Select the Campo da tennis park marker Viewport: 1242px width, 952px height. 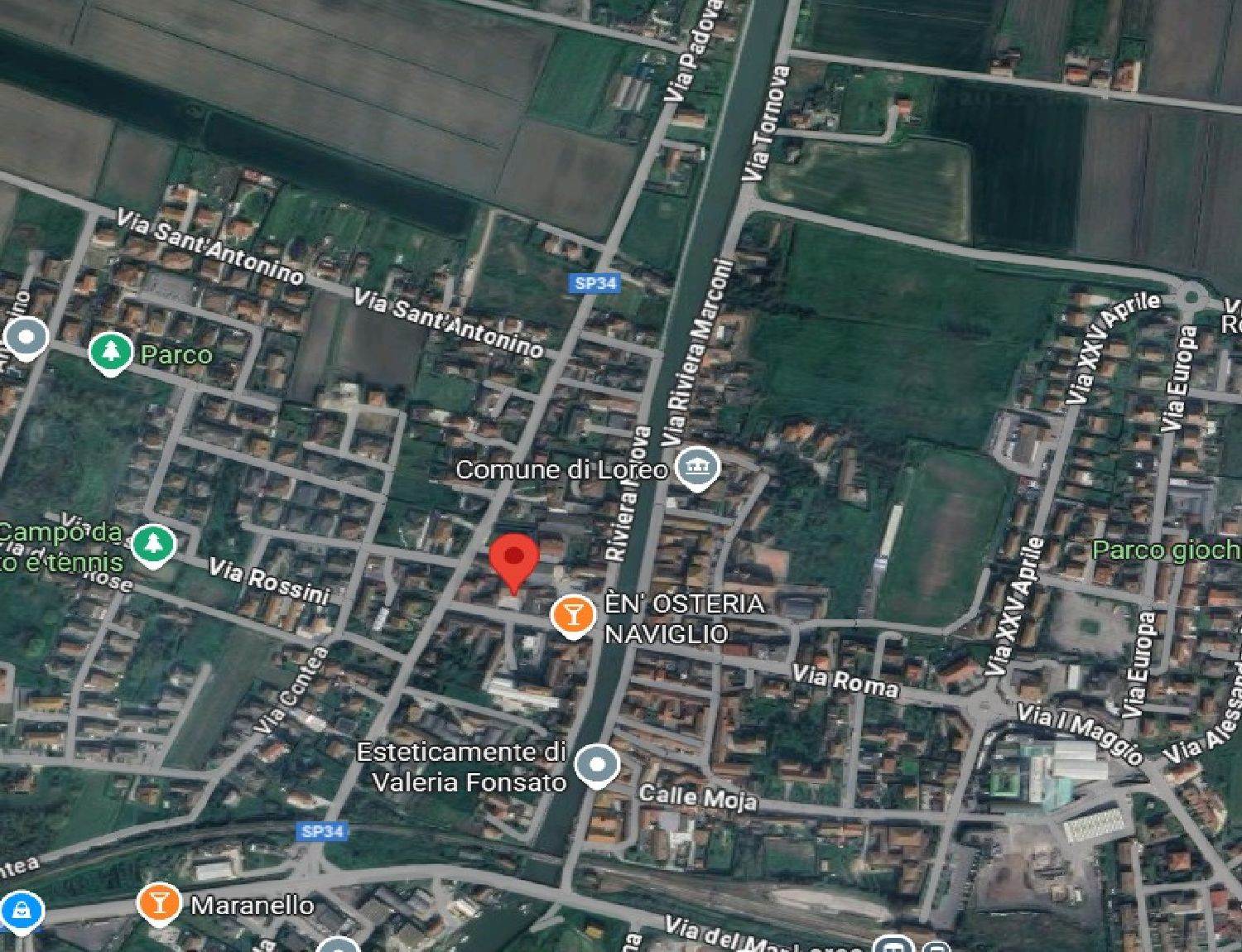point(153,545)
